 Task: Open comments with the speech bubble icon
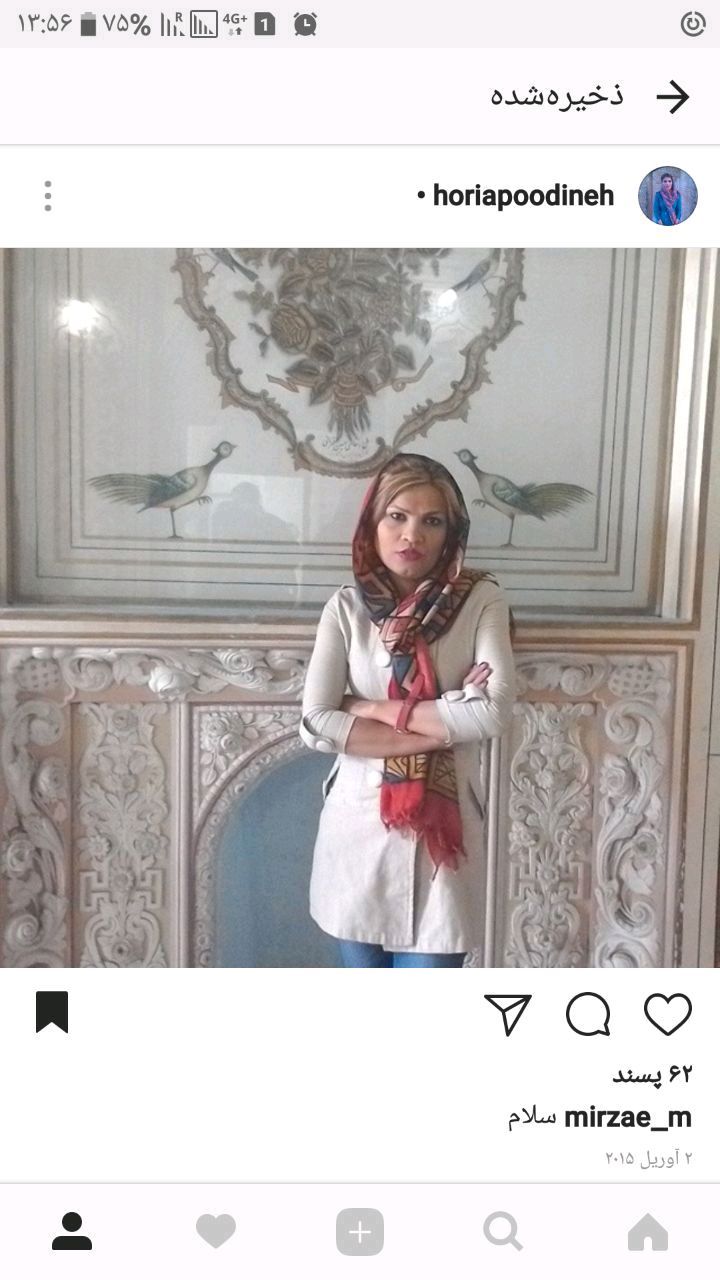point(588,1014)
